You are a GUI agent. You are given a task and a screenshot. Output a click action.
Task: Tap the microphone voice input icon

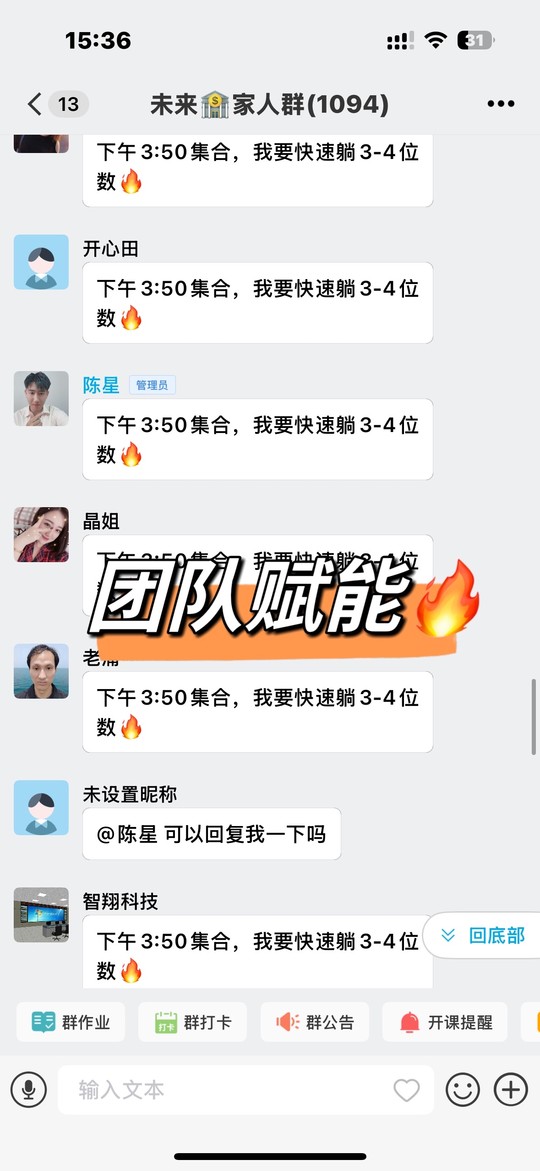[x=29, y=1090]
